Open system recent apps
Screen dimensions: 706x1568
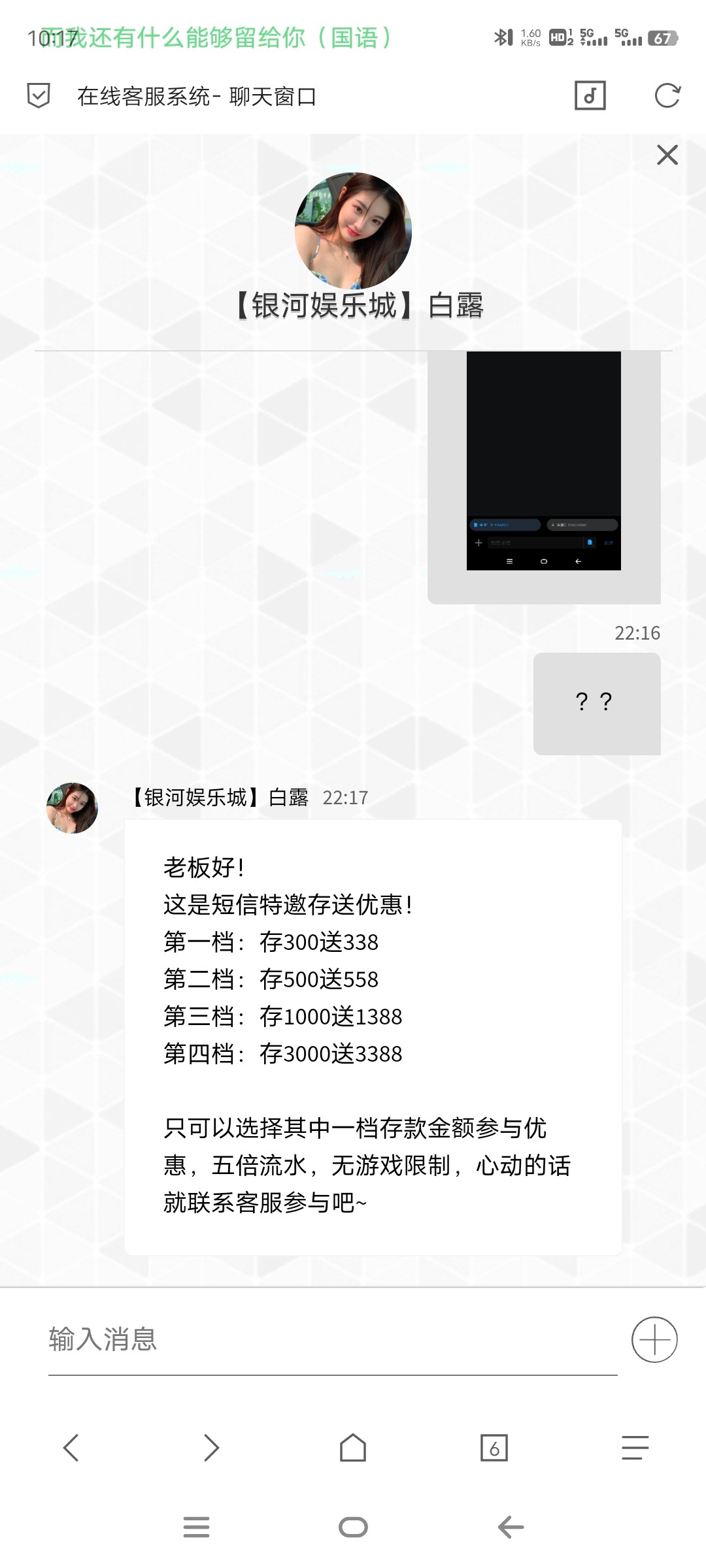tap(196, 1527)
